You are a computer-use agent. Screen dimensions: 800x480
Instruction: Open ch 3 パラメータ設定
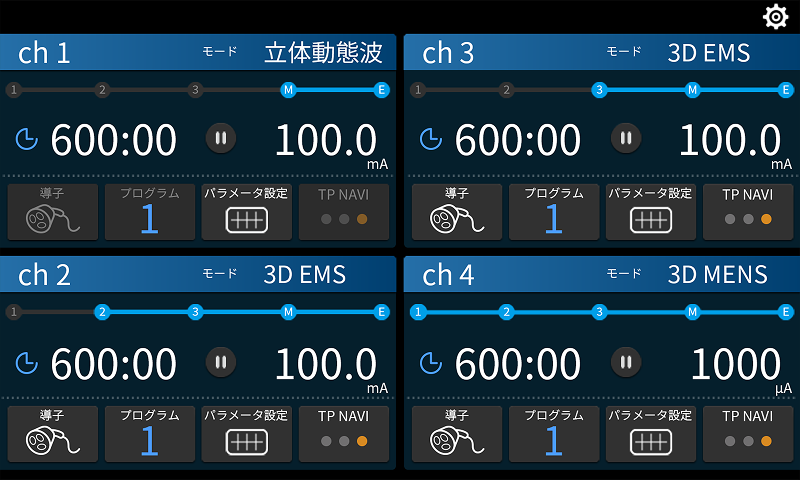[650, 211]
